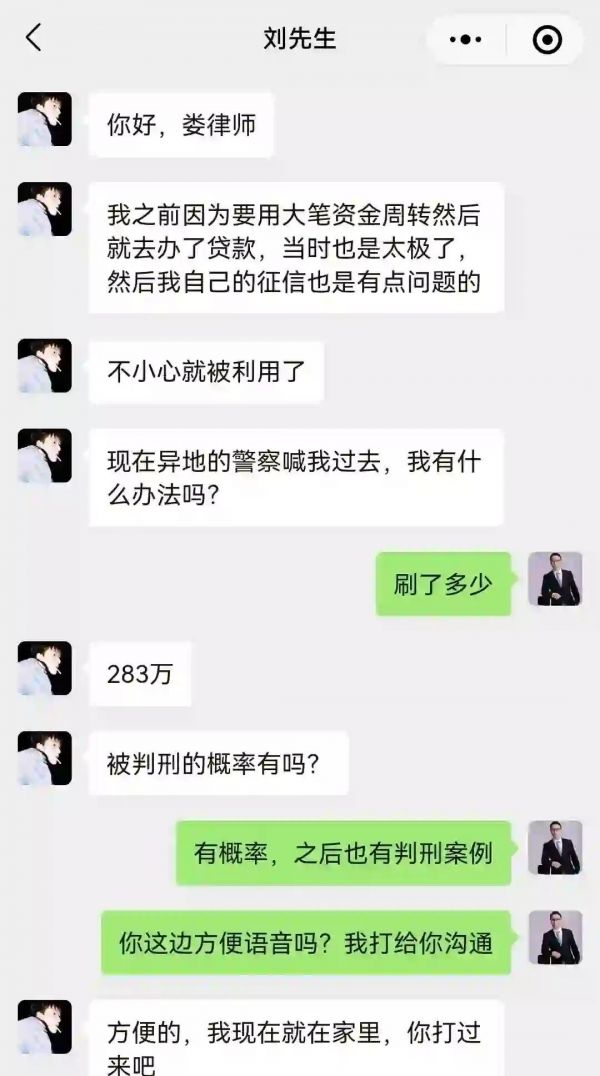Tap the avatar beside the 283万 message
Image resolution: width=600 pixels, height=1076 pixels.
(x=45, y=668)
